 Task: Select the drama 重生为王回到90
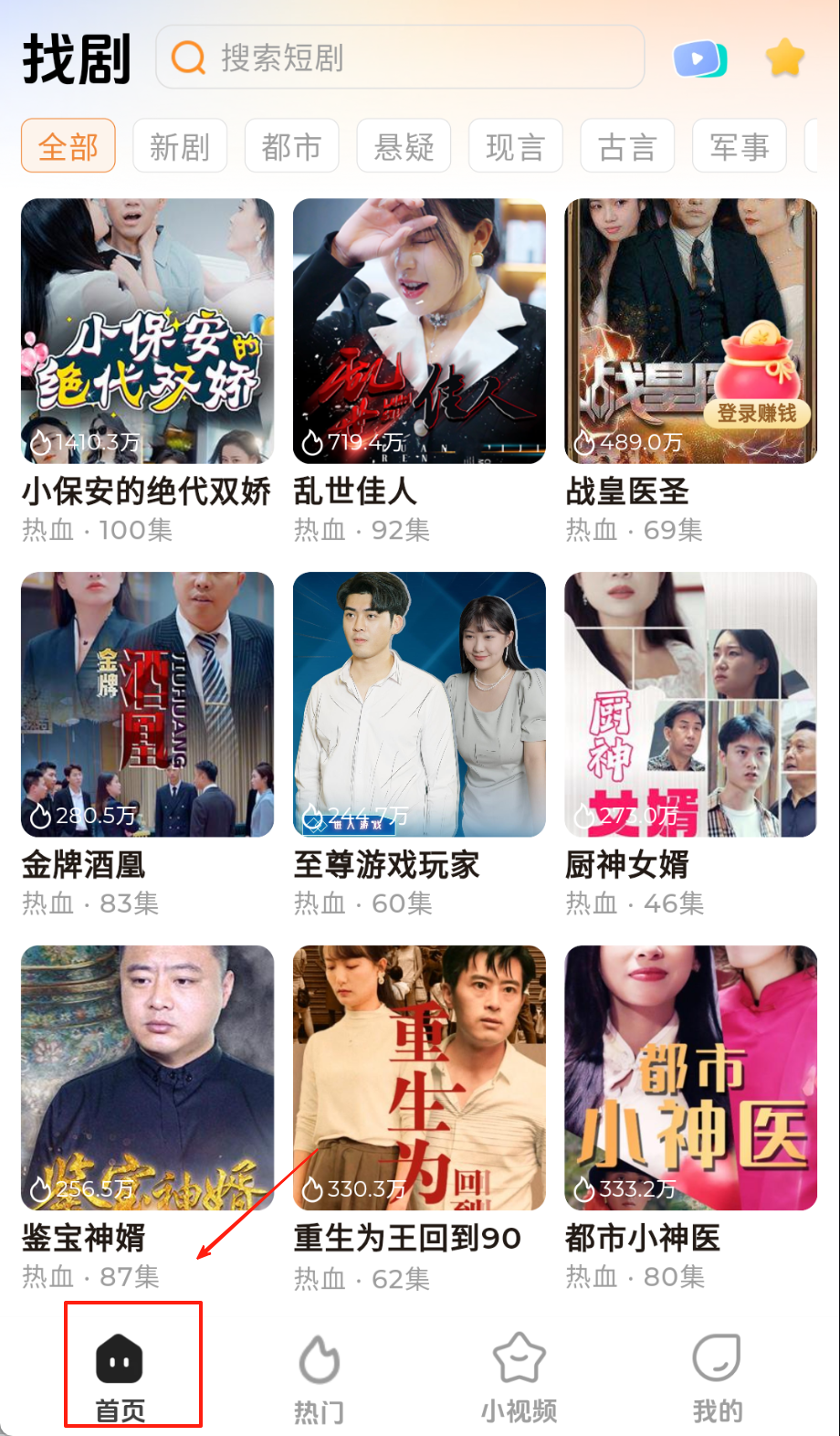point(419,1078)
